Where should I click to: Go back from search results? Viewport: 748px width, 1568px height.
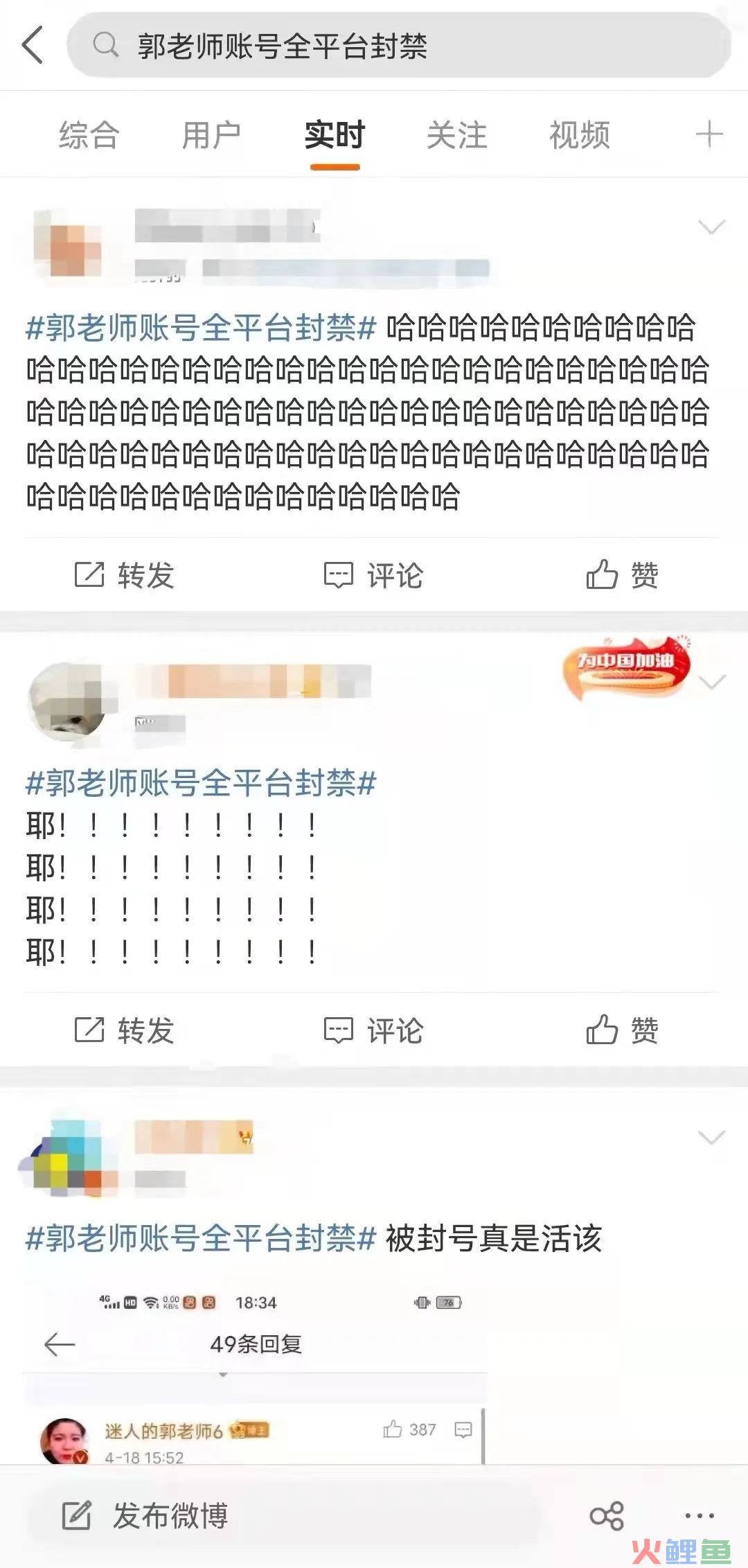[x=33, y=45]
